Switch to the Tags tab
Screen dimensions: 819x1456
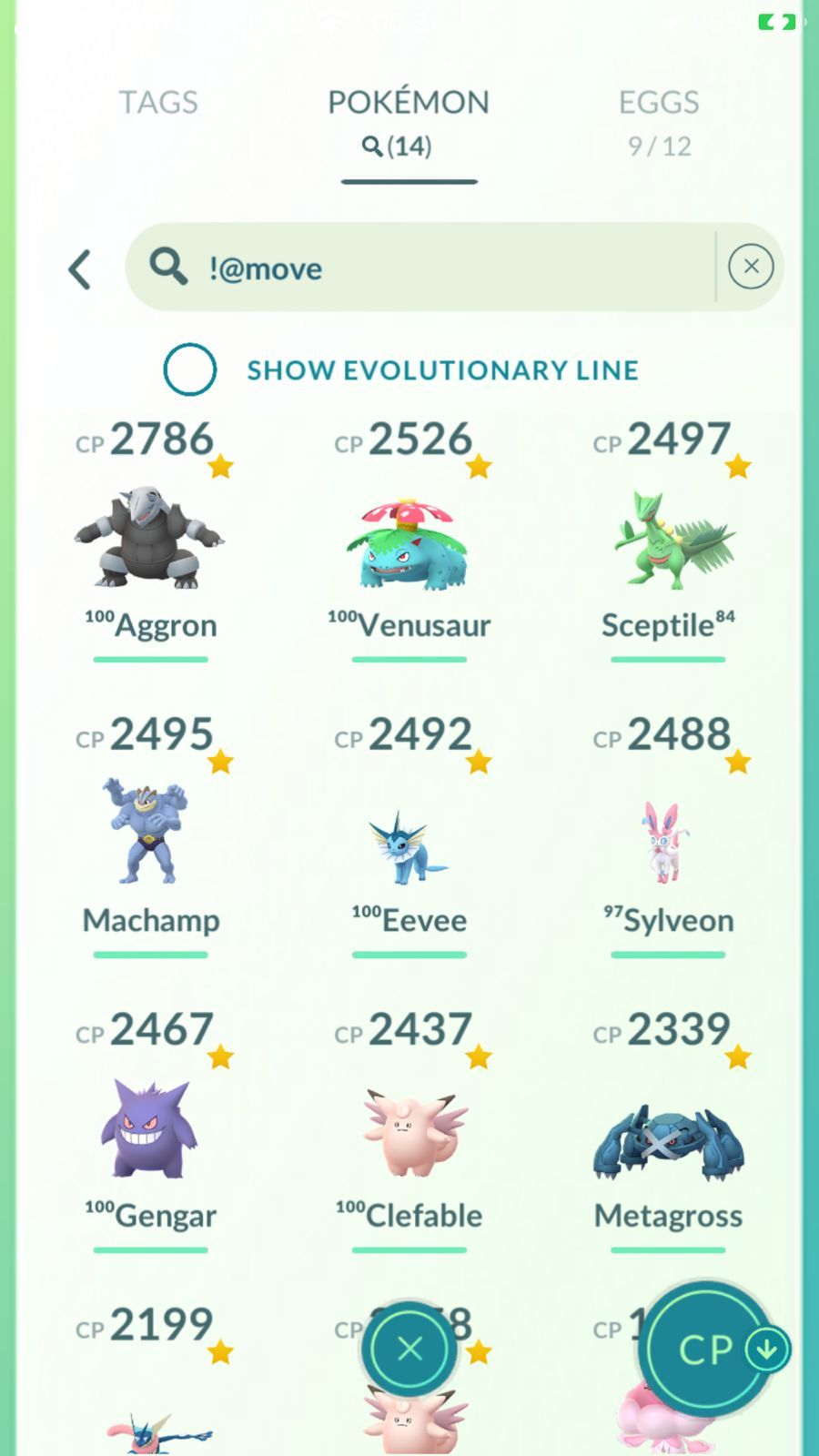coord(158,102)
